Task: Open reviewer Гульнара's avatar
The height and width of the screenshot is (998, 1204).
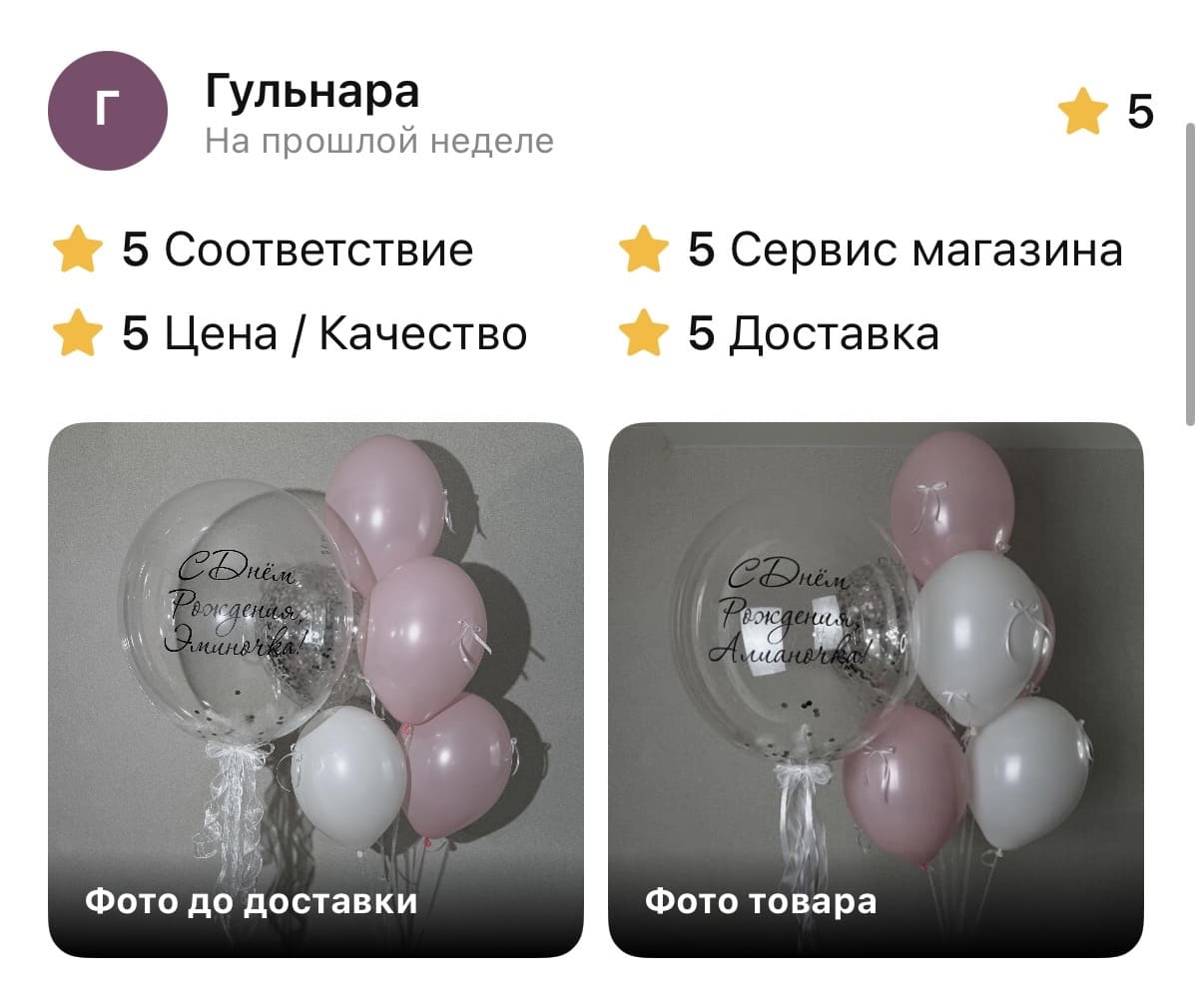Action: click(108, 111)
